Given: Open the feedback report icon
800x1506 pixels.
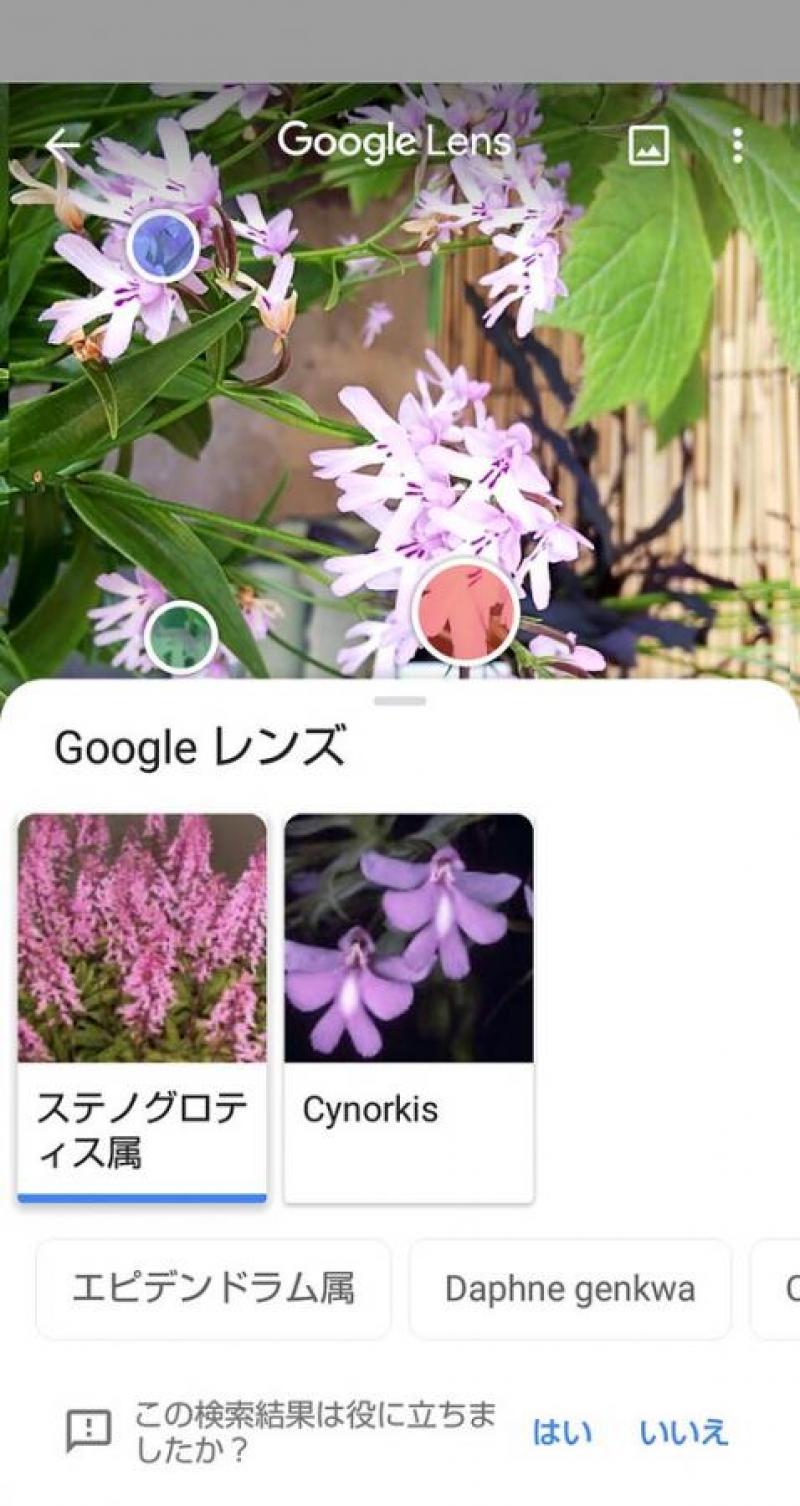Looking at the screenshot, I should click(89, 1431).
